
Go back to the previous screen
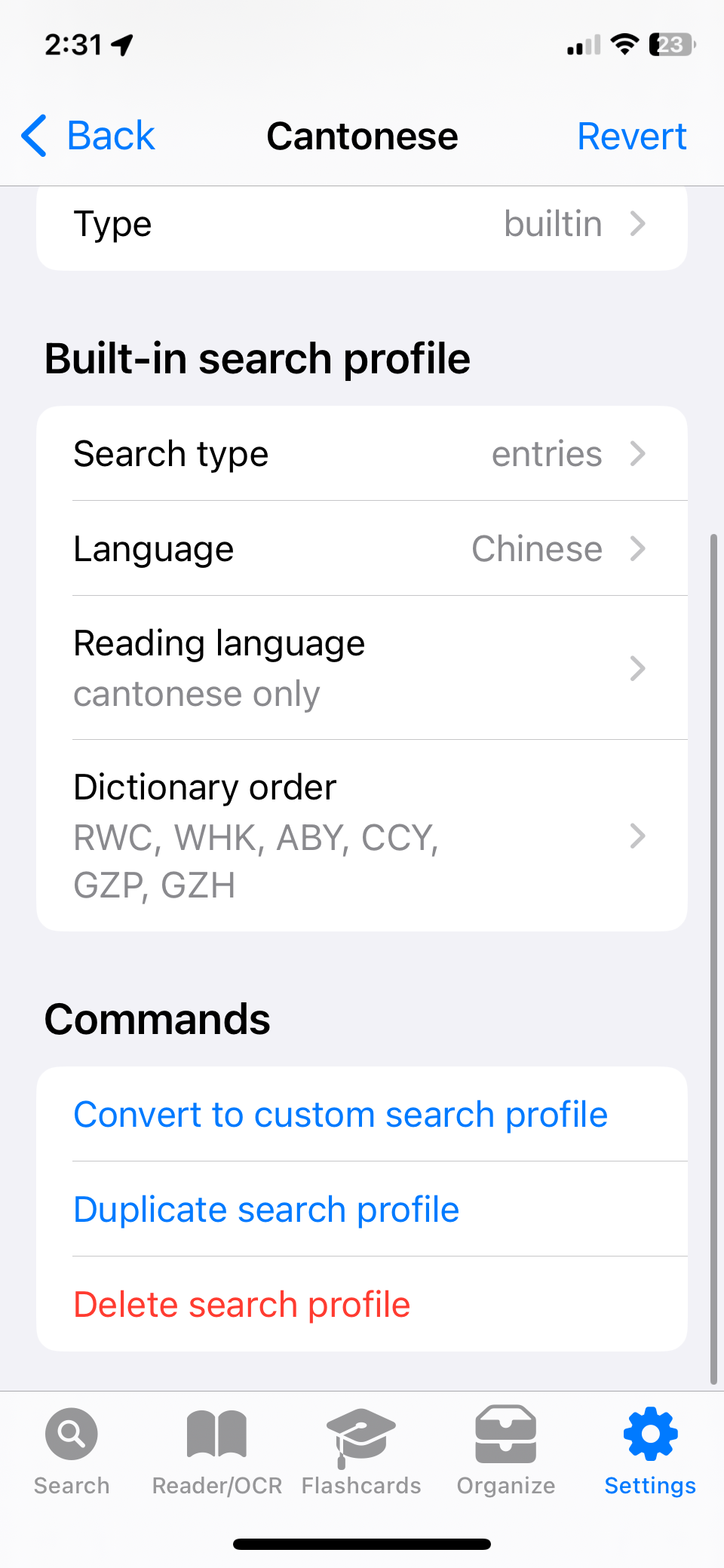tap(89, 137)
